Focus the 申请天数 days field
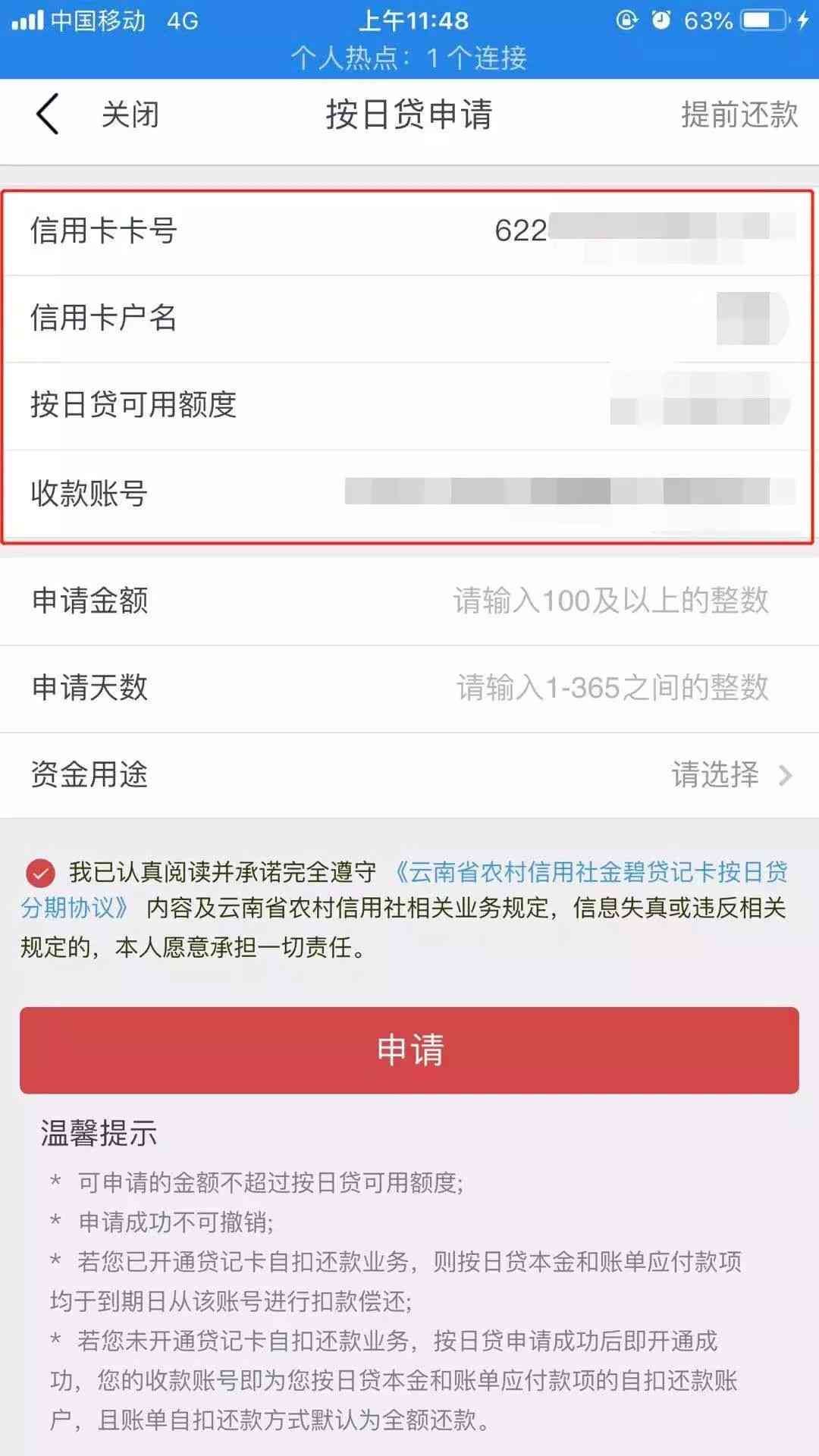This screenshot has width=819, height=1456. point(612,688)
